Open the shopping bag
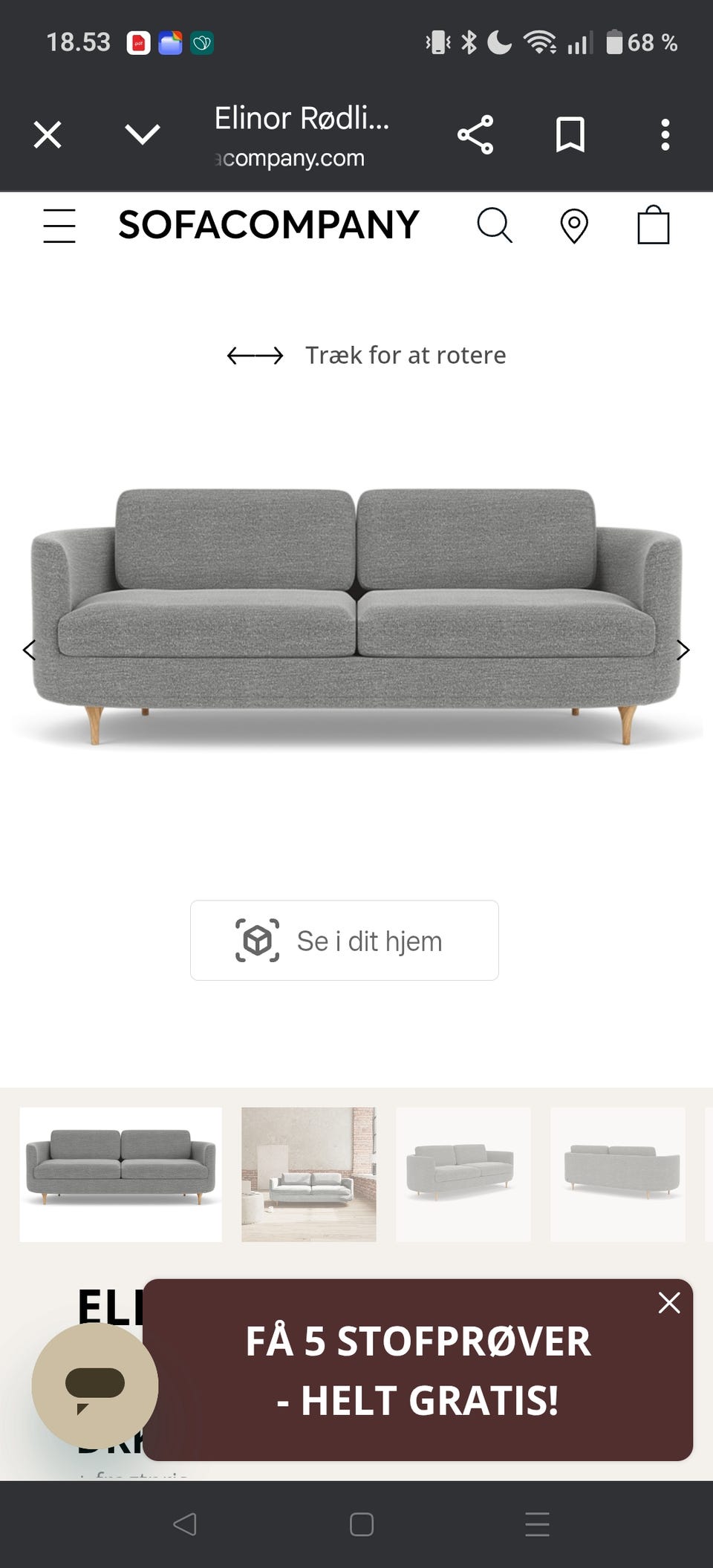713x1568 pixels. [653, 225]
